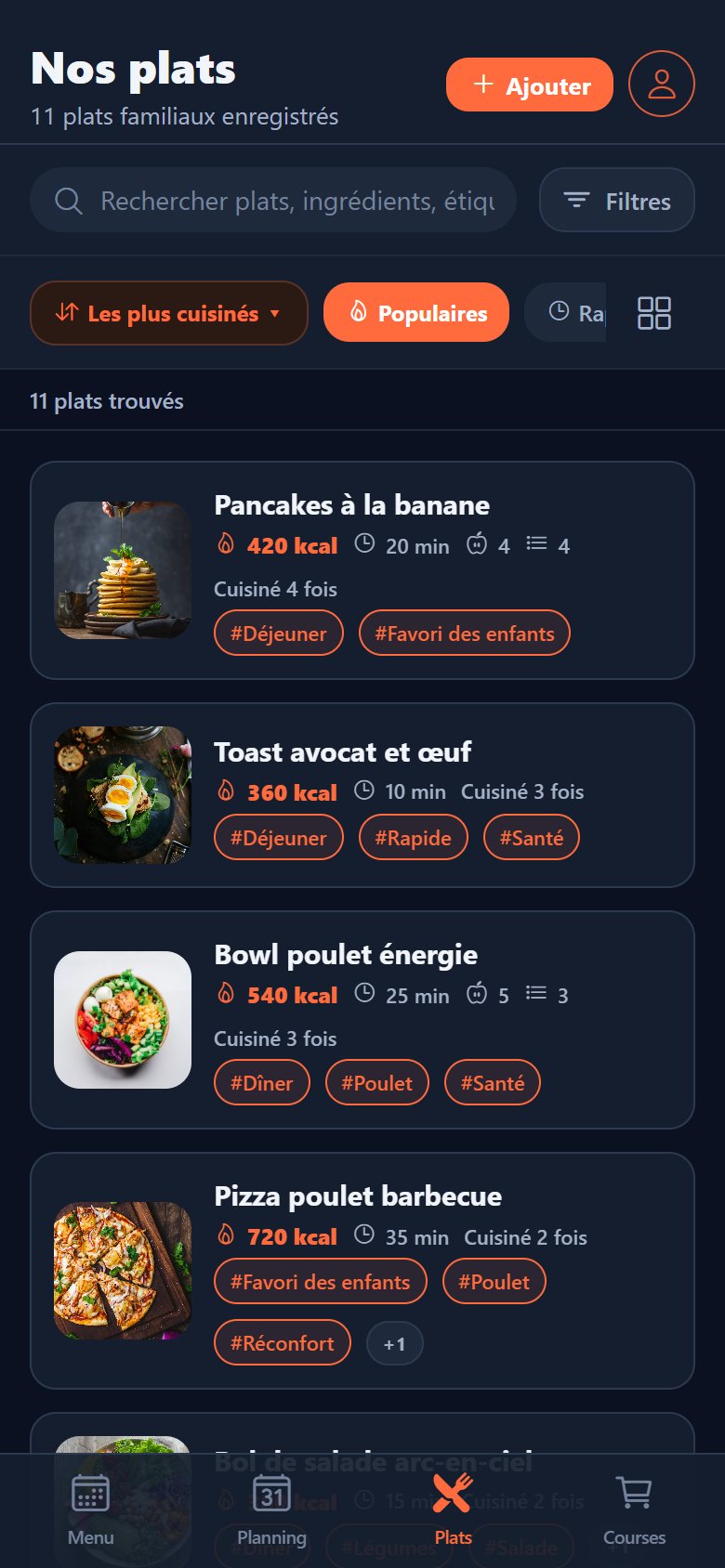Switch to grid view layout

coord(654,313)
